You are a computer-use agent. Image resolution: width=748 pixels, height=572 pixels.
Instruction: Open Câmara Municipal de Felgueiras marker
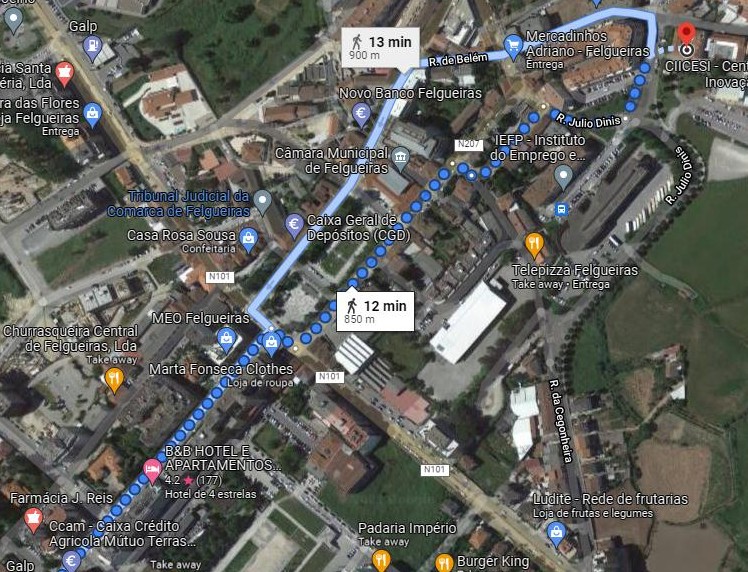400,156
